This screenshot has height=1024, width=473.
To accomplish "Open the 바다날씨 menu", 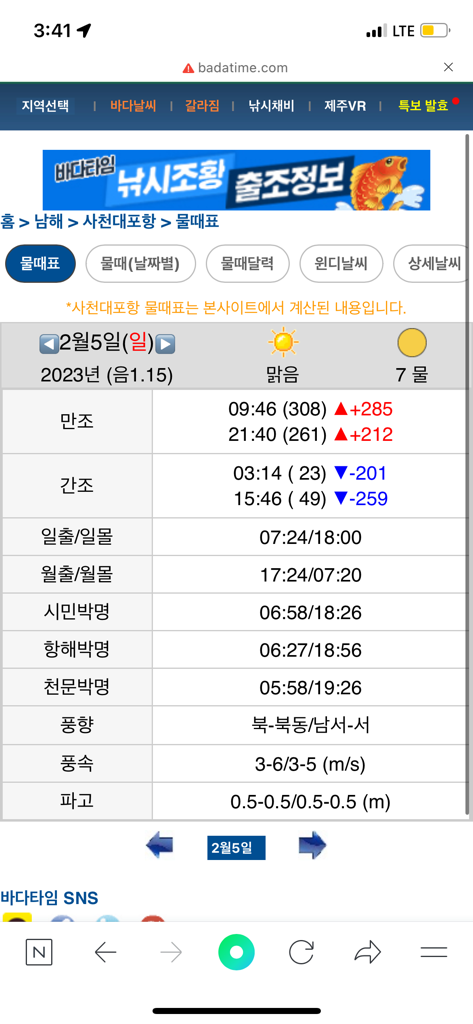I will (x=133, y=106).
